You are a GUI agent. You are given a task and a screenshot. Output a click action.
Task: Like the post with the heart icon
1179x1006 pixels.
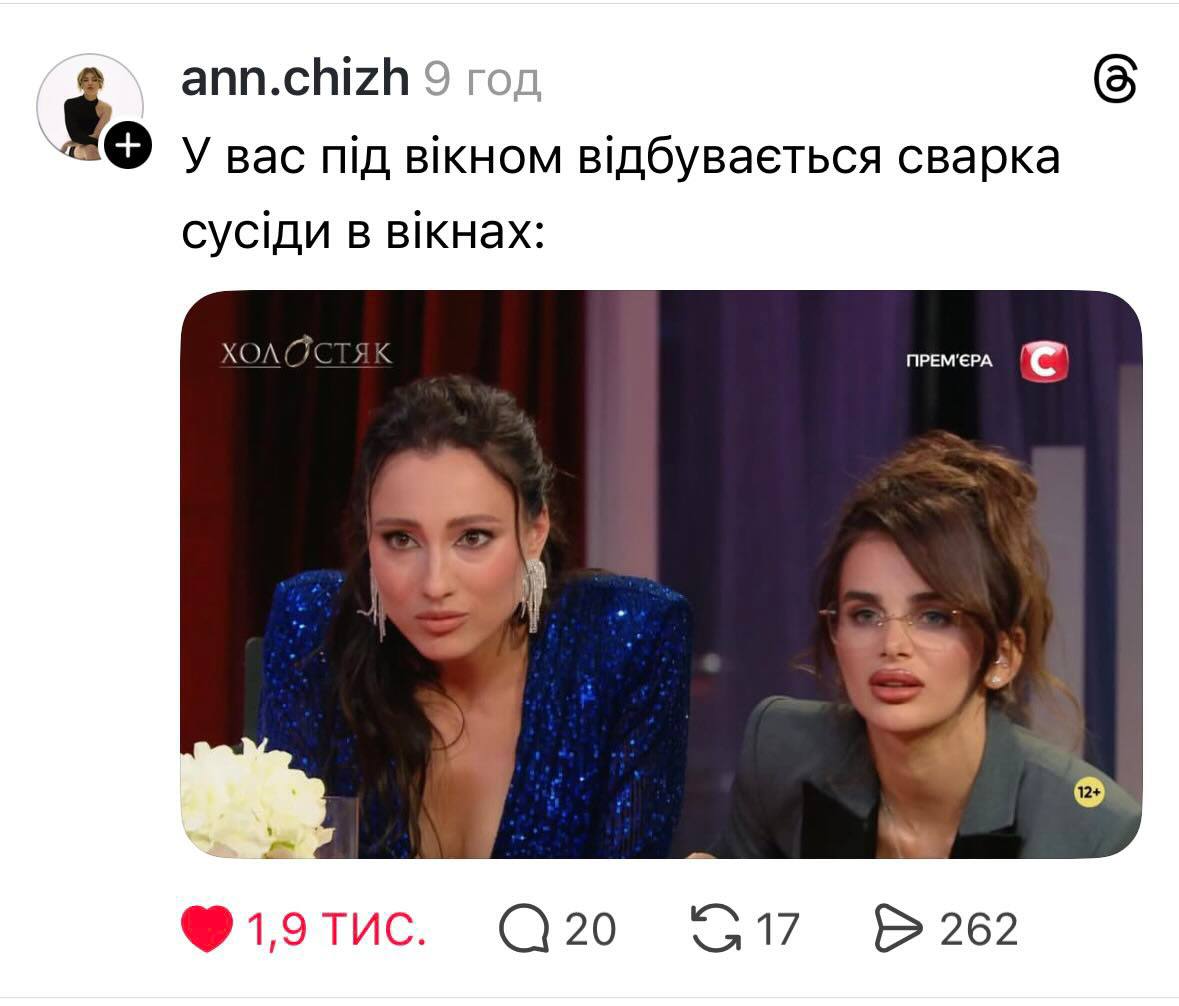[207, 929]
